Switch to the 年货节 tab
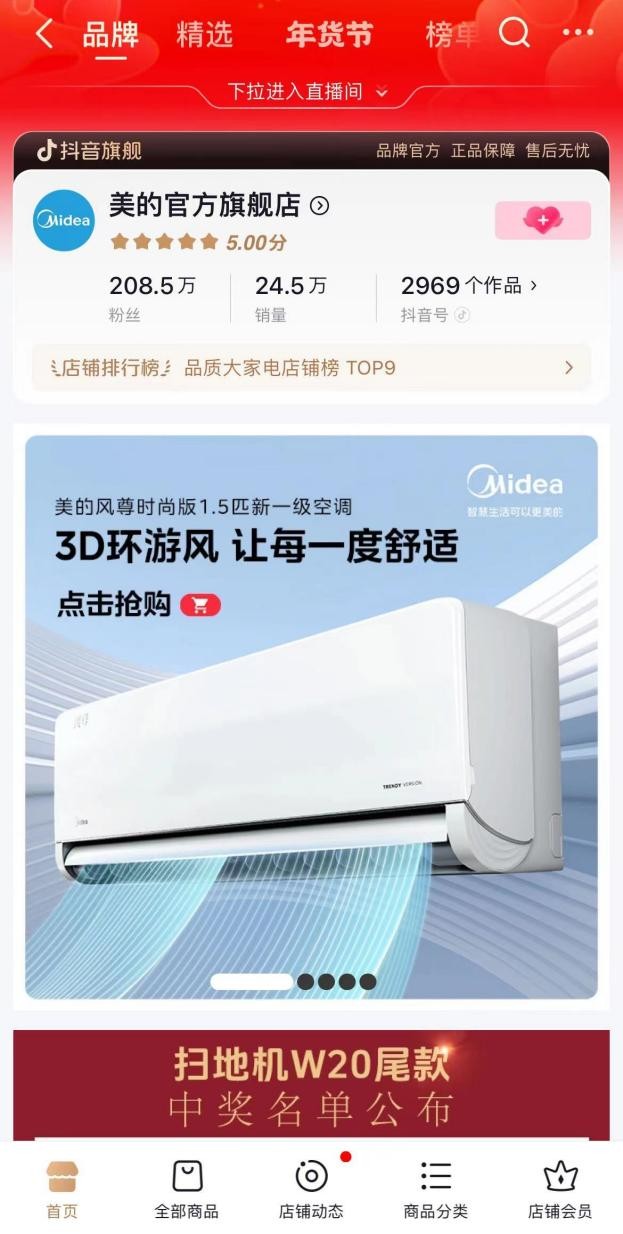The width and height of the screenshot is (623, 1234). point(329,36)
